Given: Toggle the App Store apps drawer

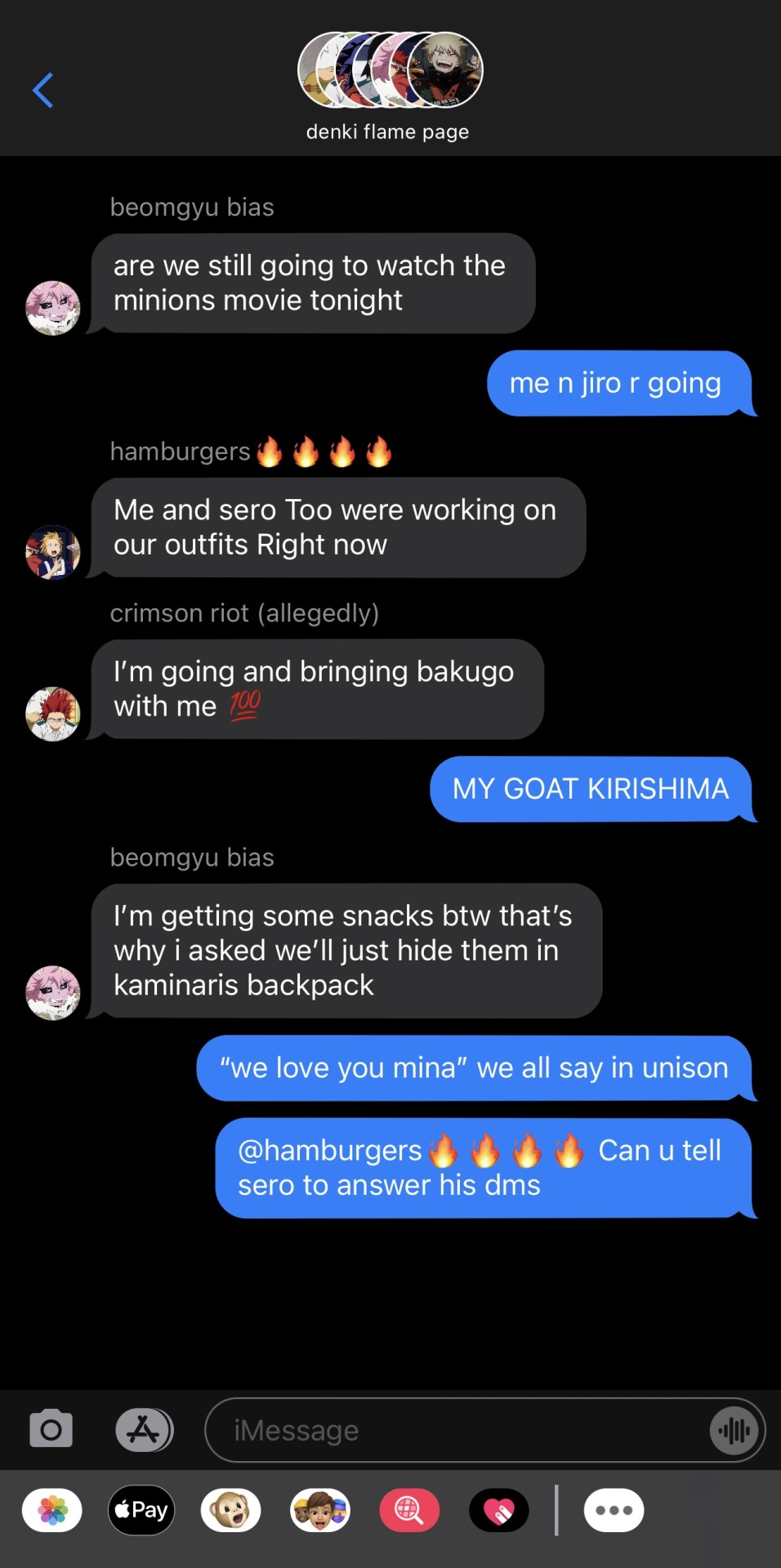Looking at the screenshot, I should point(144,1429).
